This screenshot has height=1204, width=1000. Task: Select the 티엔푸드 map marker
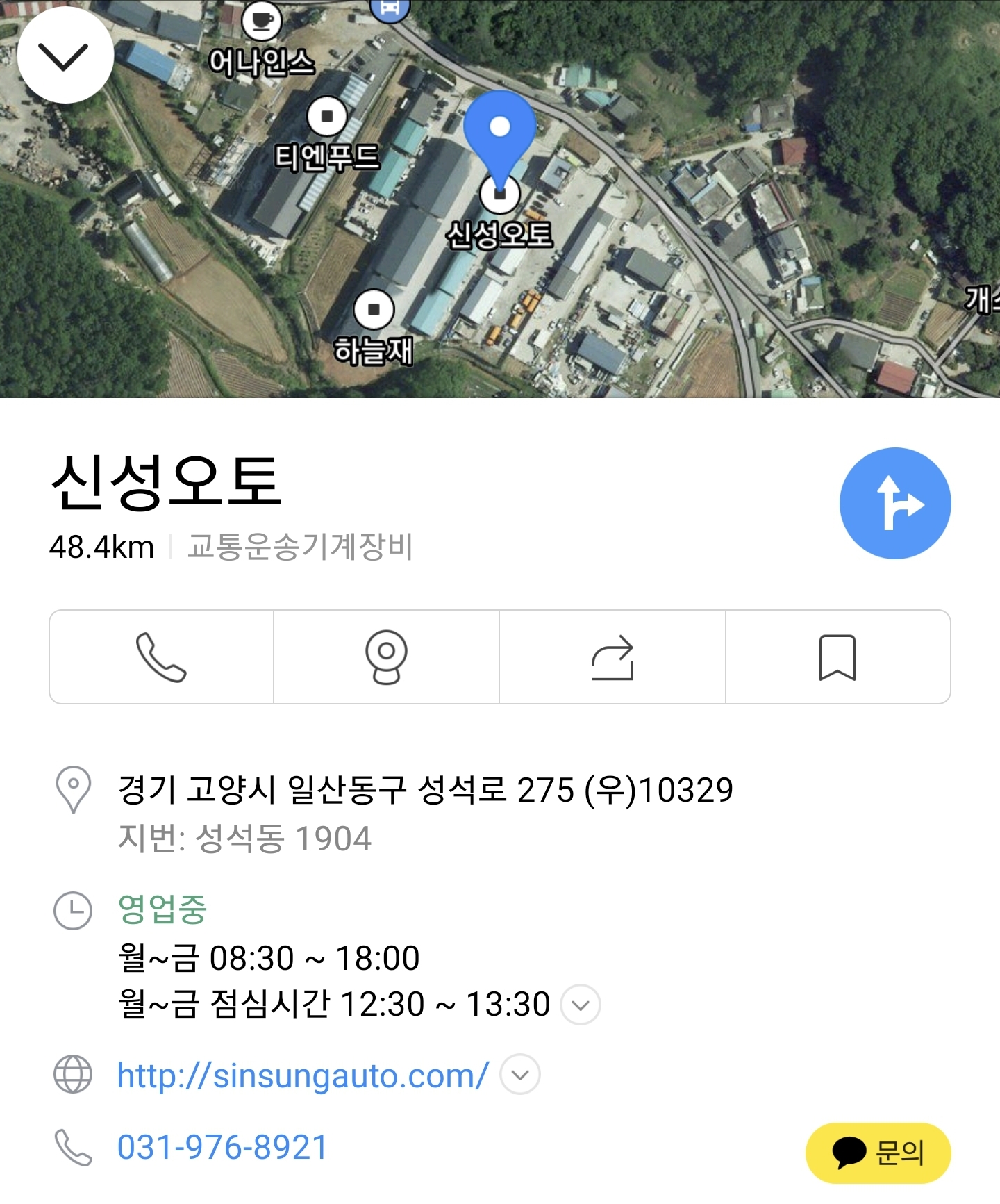click(326, 117)
